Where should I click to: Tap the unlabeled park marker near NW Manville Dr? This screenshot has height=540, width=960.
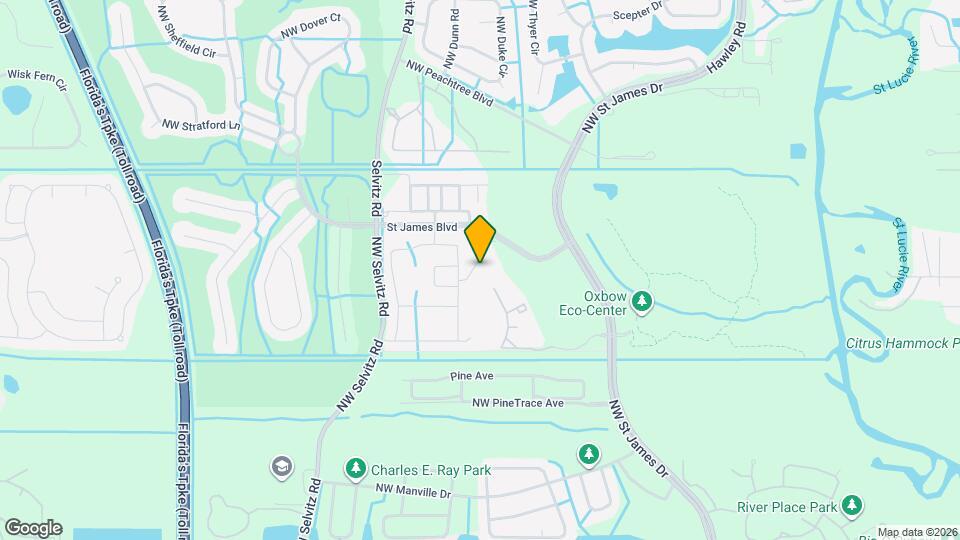tap(589, 455)
